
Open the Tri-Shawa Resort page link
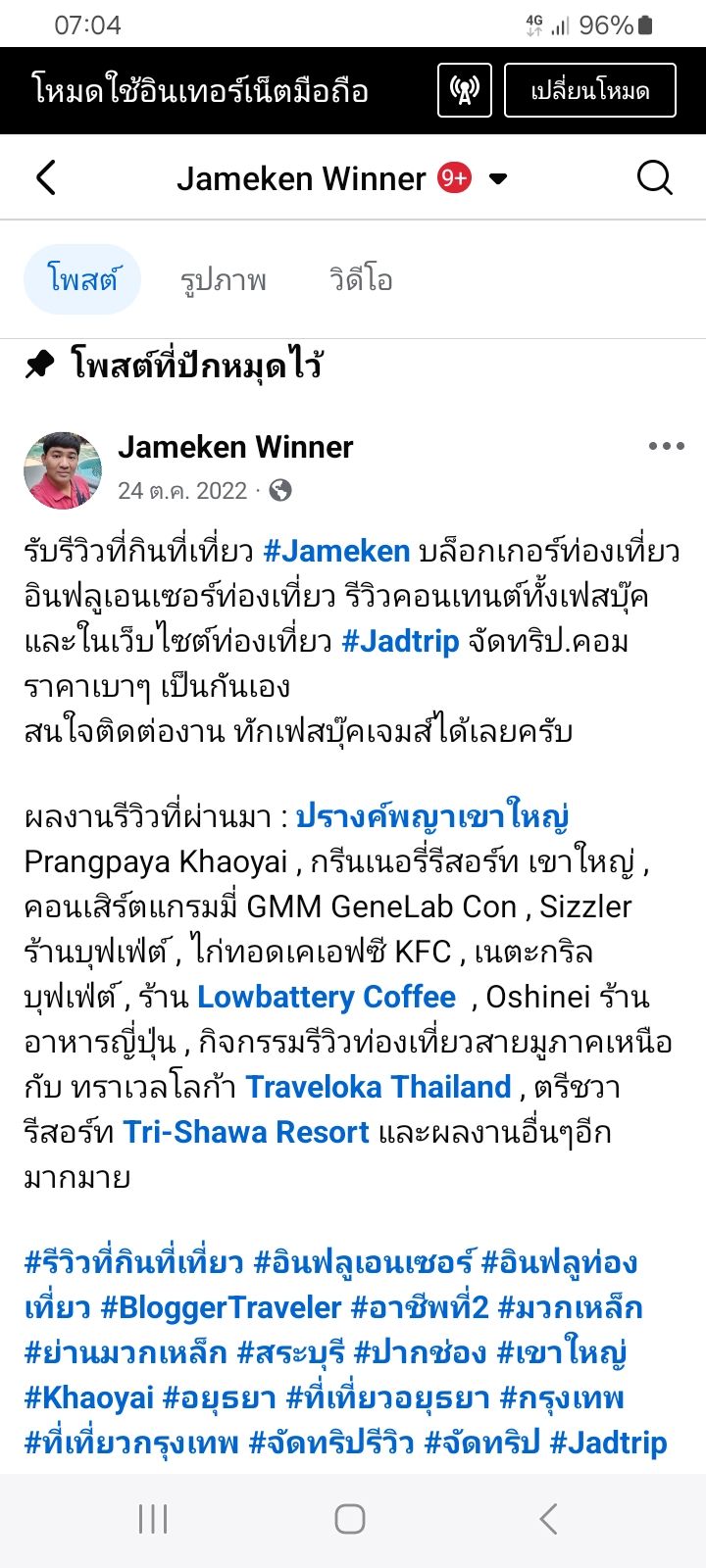point(246,1132)
